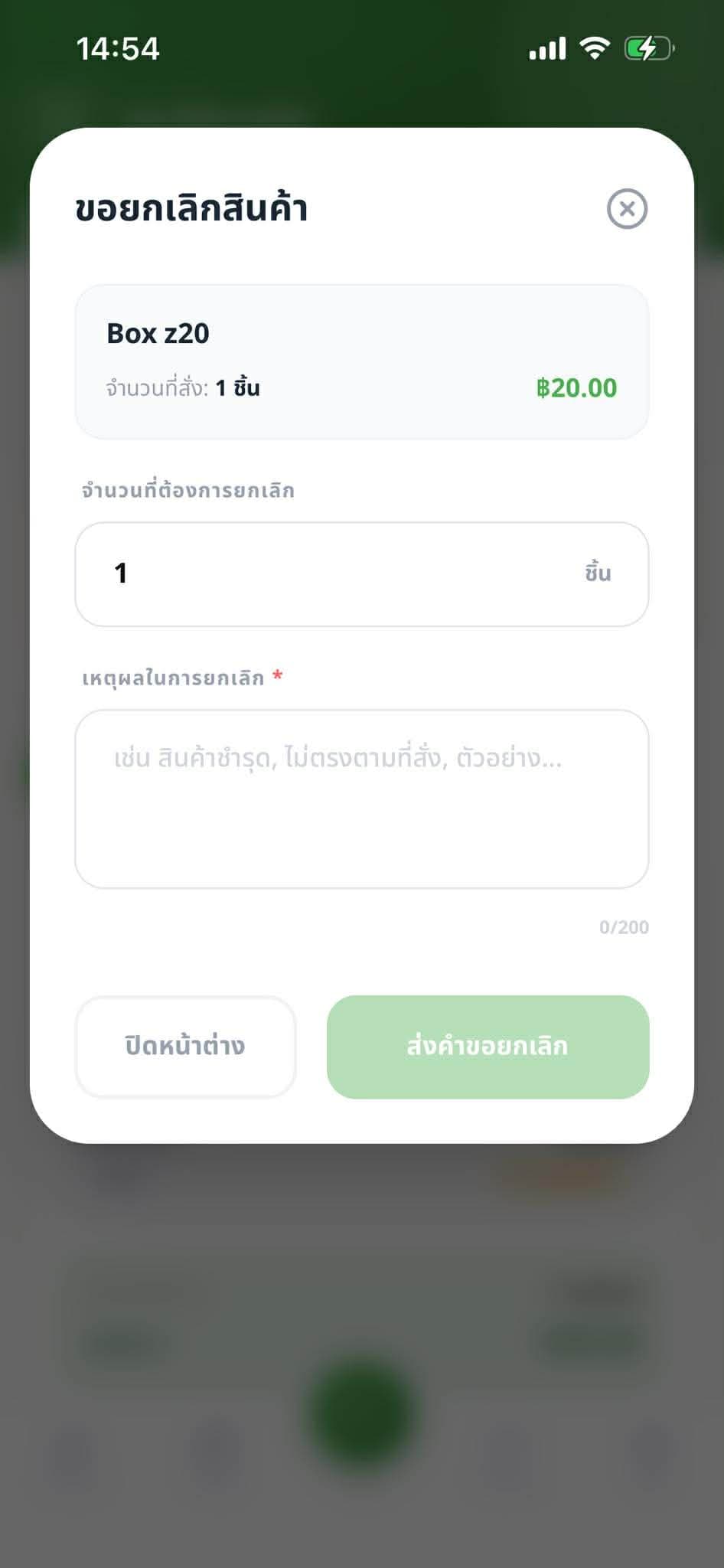Image resolution: width=724 pixels, height=1568 pixels.
Task: Tap the Box z20 product card
Action: pos(362,360)
